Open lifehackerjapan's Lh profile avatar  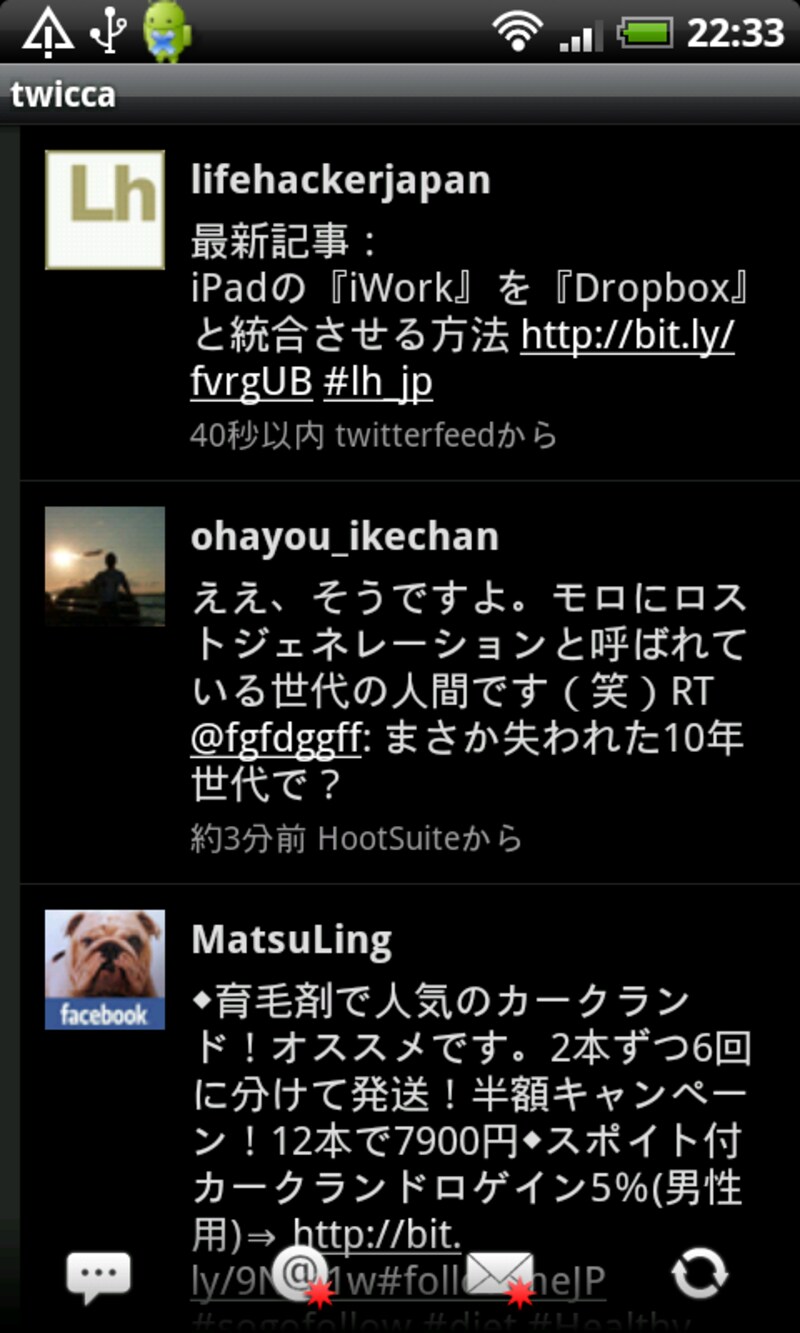[104, 208]
